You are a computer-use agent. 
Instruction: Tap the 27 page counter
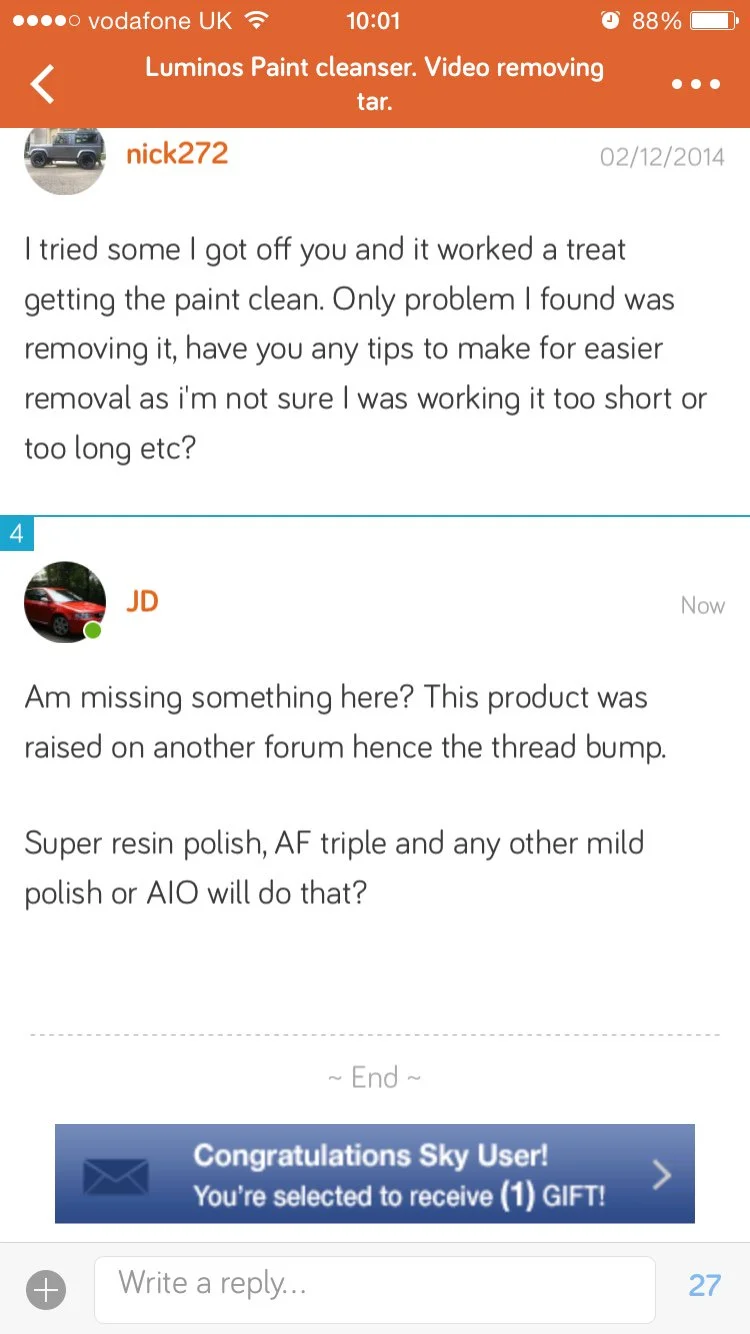pyautogui.click(x=705, y=1286)
